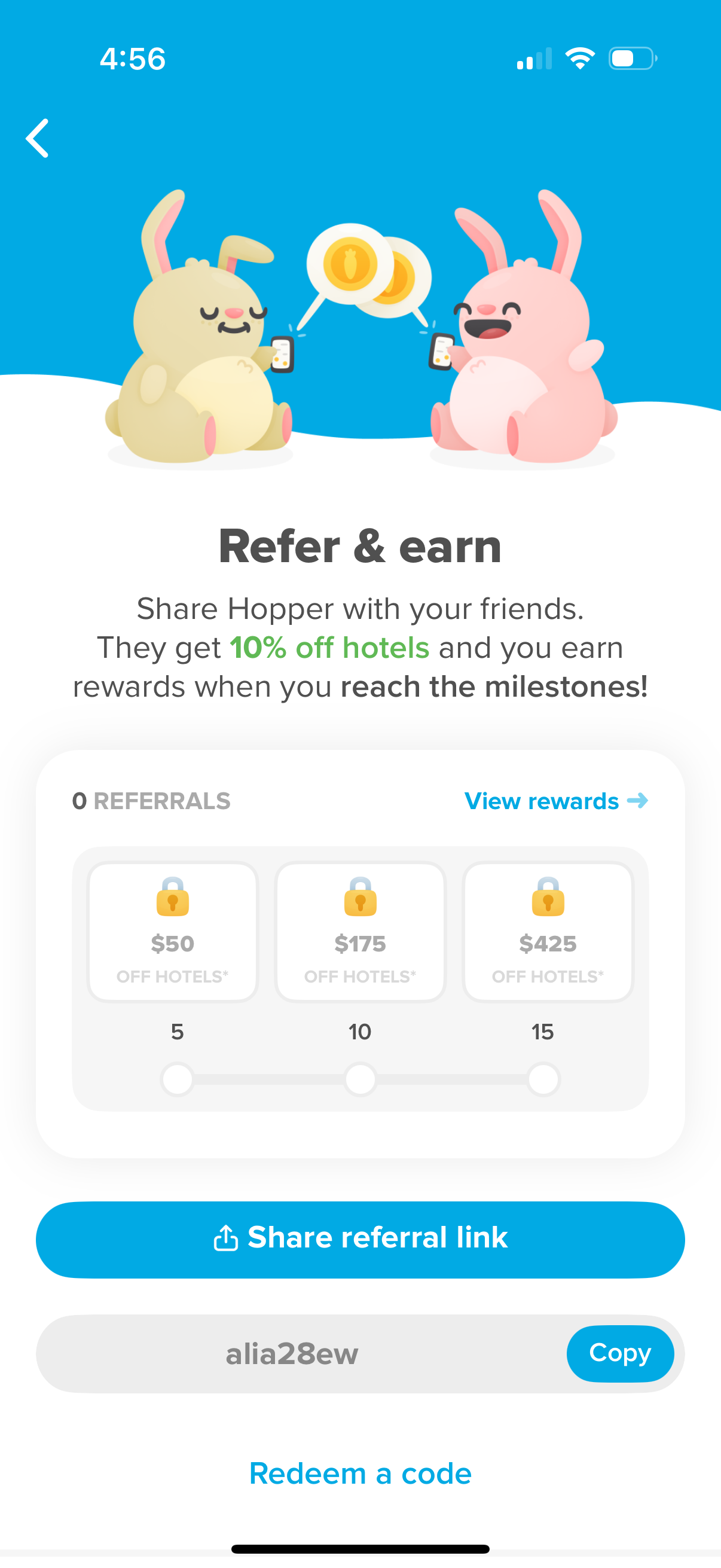Open the $175 off hotels reward card

pyautogui.click(x=359, y=931)
